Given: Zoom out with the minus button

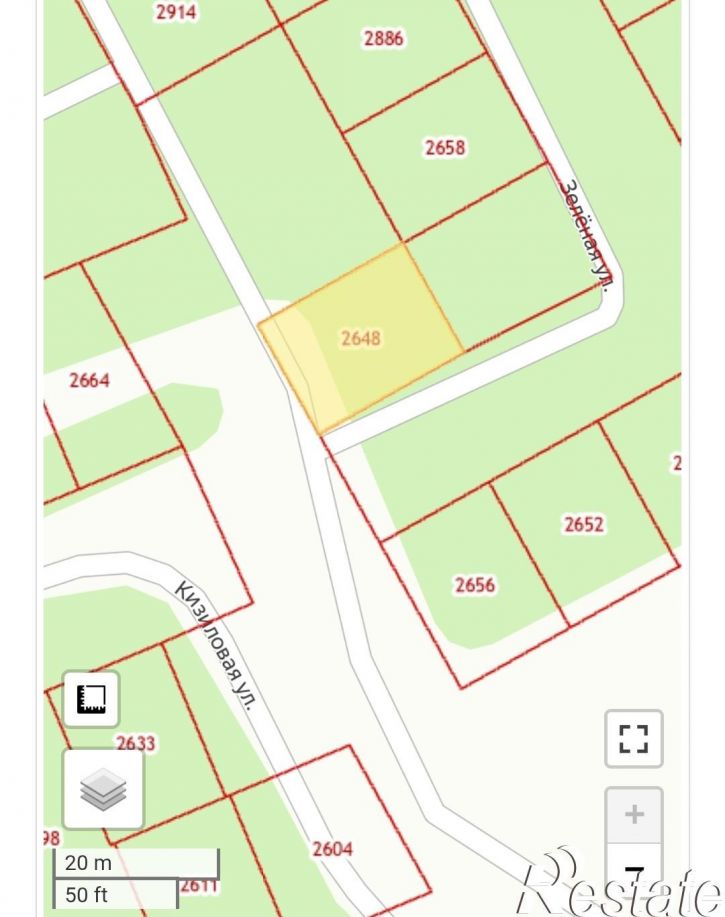Looking at the screenshot, I should coord(633,871).
